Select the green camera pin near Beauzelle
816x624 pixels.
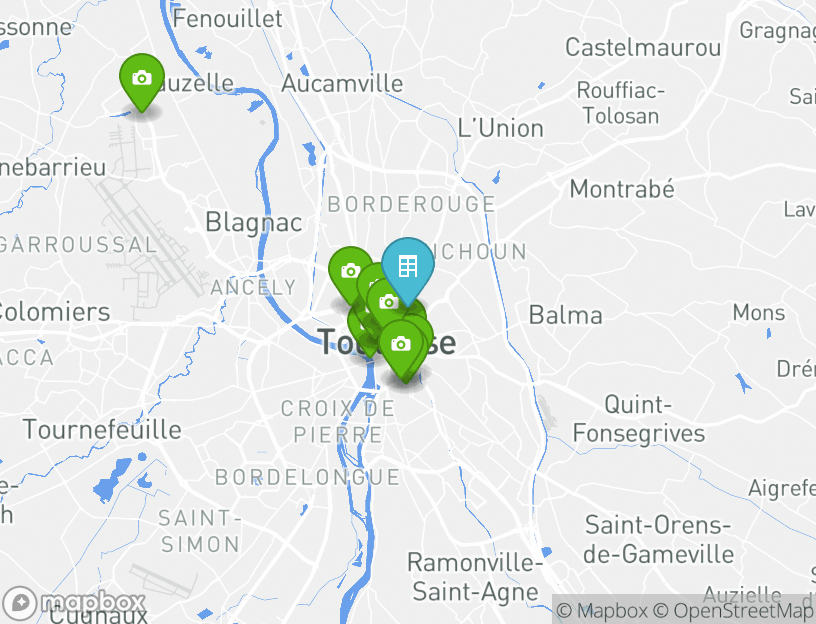142,78
